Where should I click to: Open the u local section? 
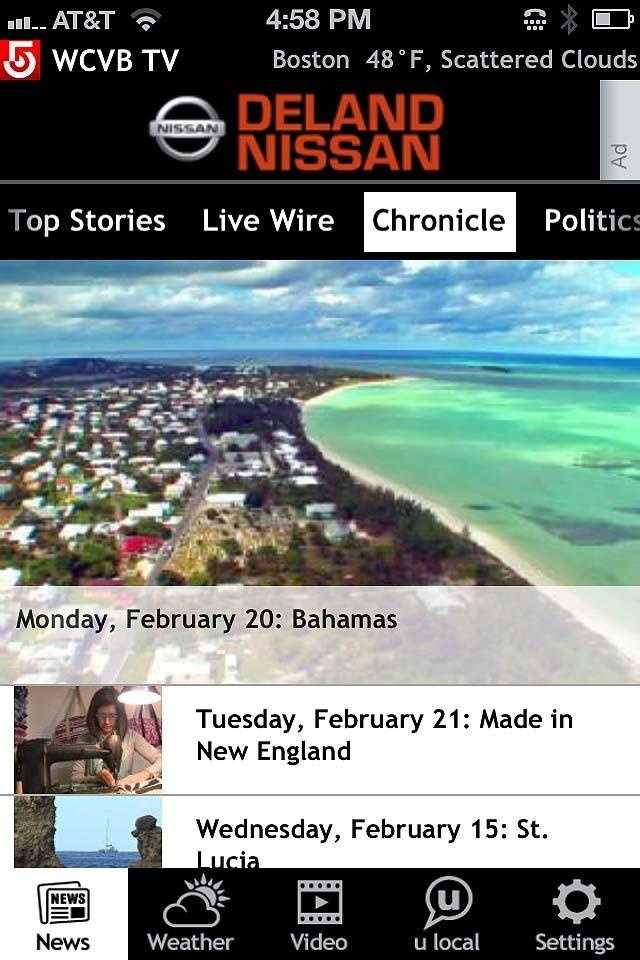(x=446, y=915)
